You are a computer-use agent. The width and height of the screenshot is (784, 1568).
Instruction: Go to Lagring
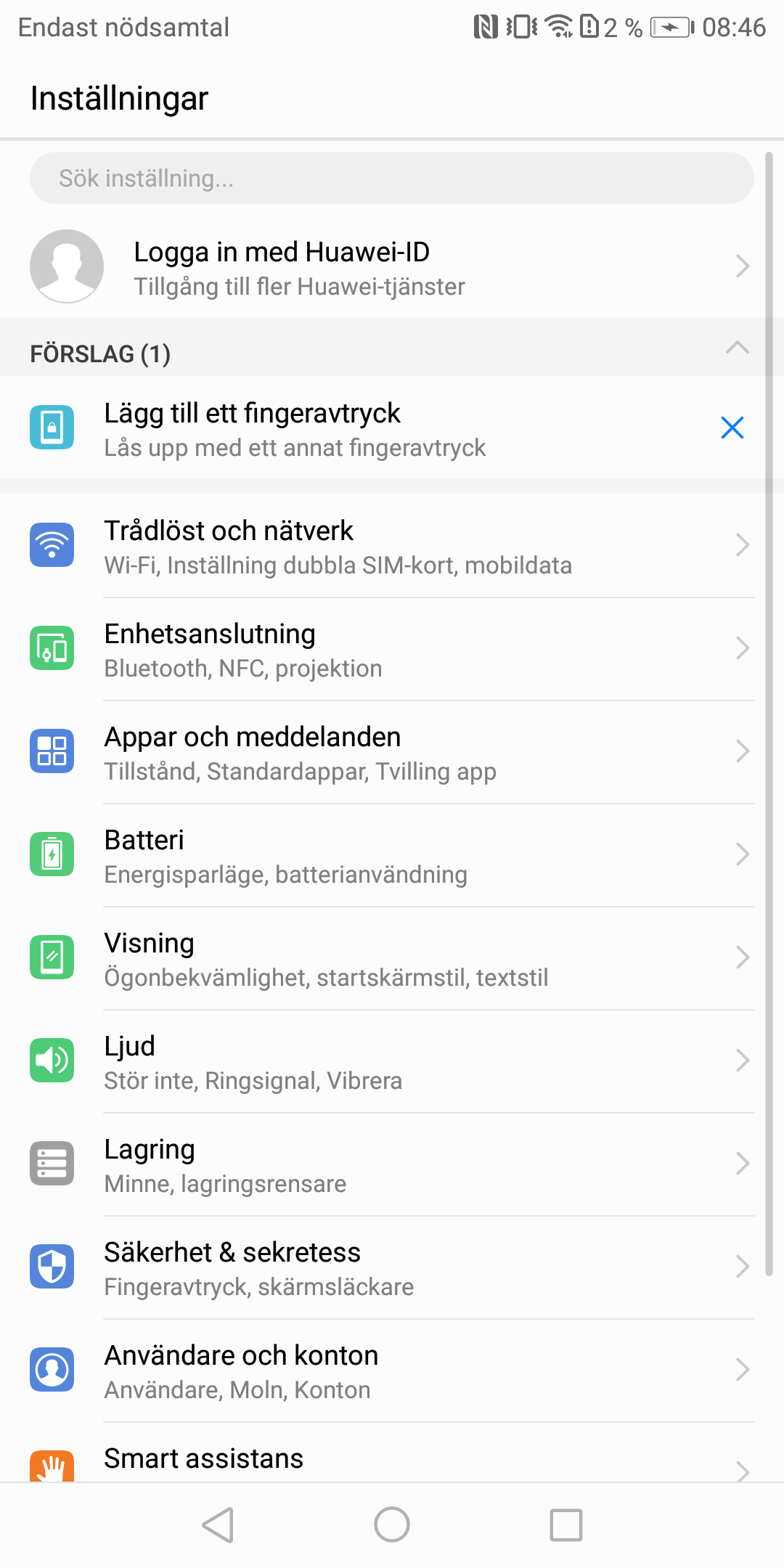392,1164
